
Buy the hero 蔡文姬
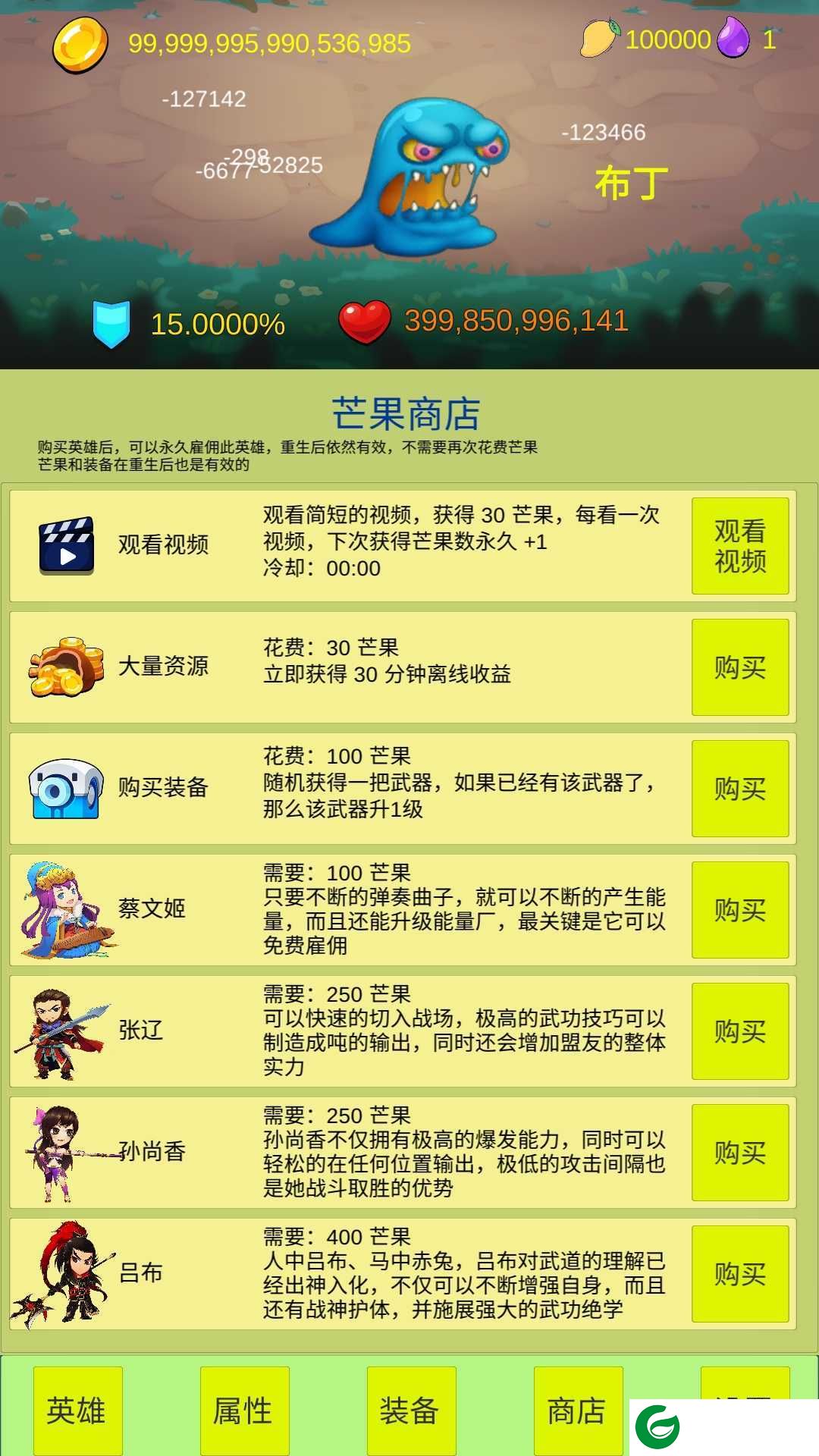pos(739,910)
